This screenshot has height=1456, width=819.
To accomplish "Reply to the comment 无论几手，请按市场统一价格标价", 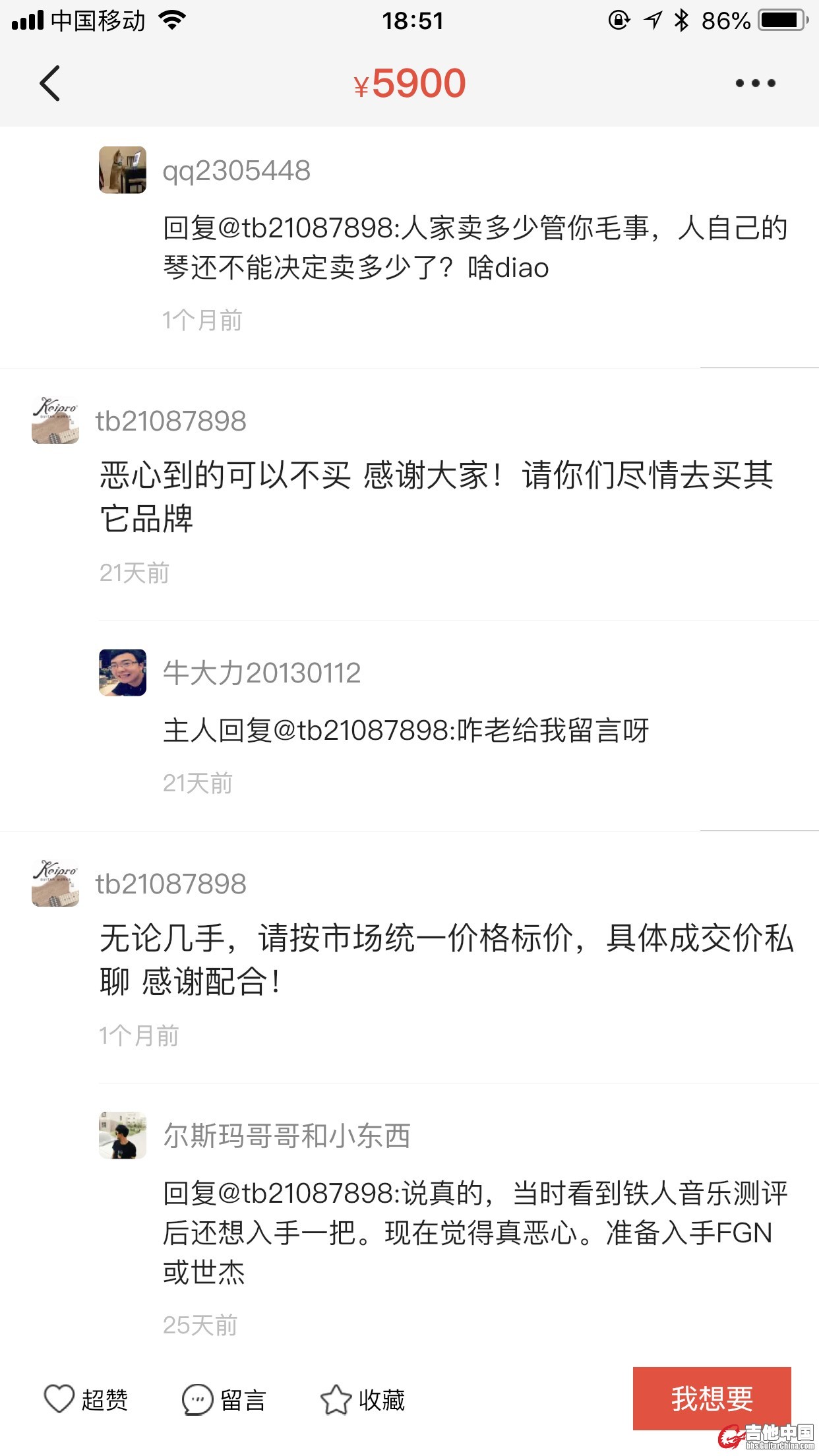I will pos(446,959).
